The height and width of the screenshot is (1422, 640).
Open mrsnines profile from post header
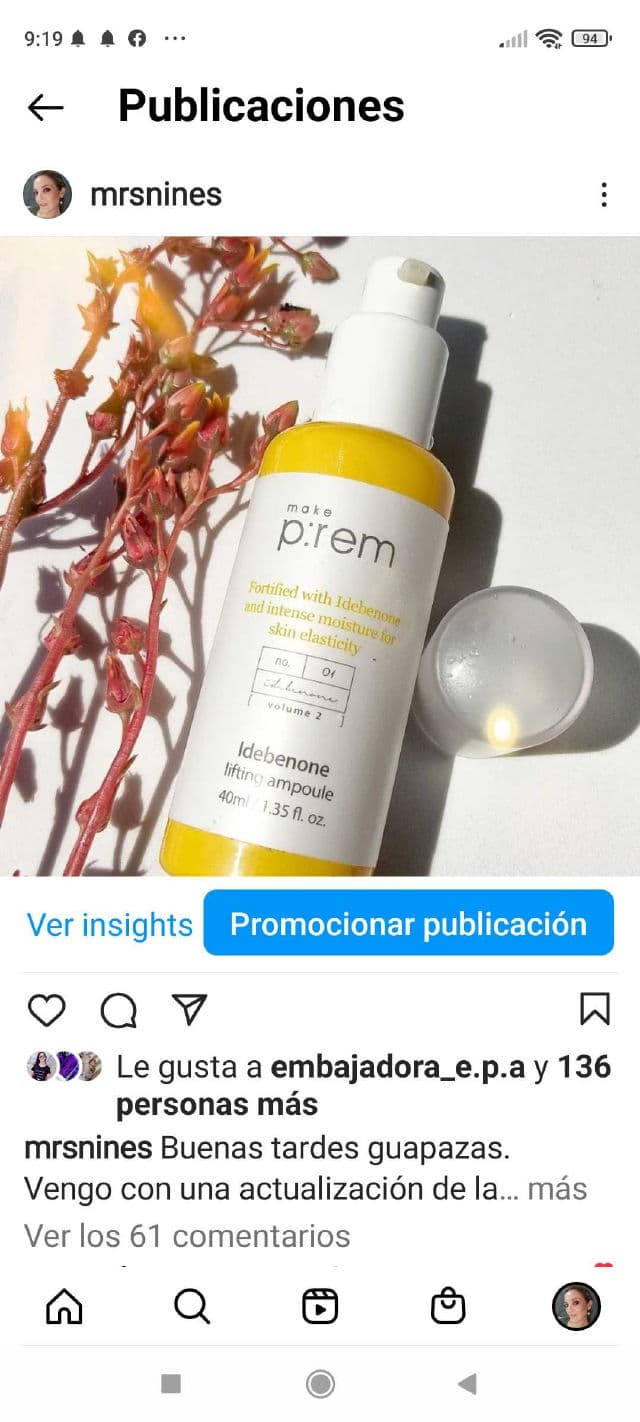155,195
